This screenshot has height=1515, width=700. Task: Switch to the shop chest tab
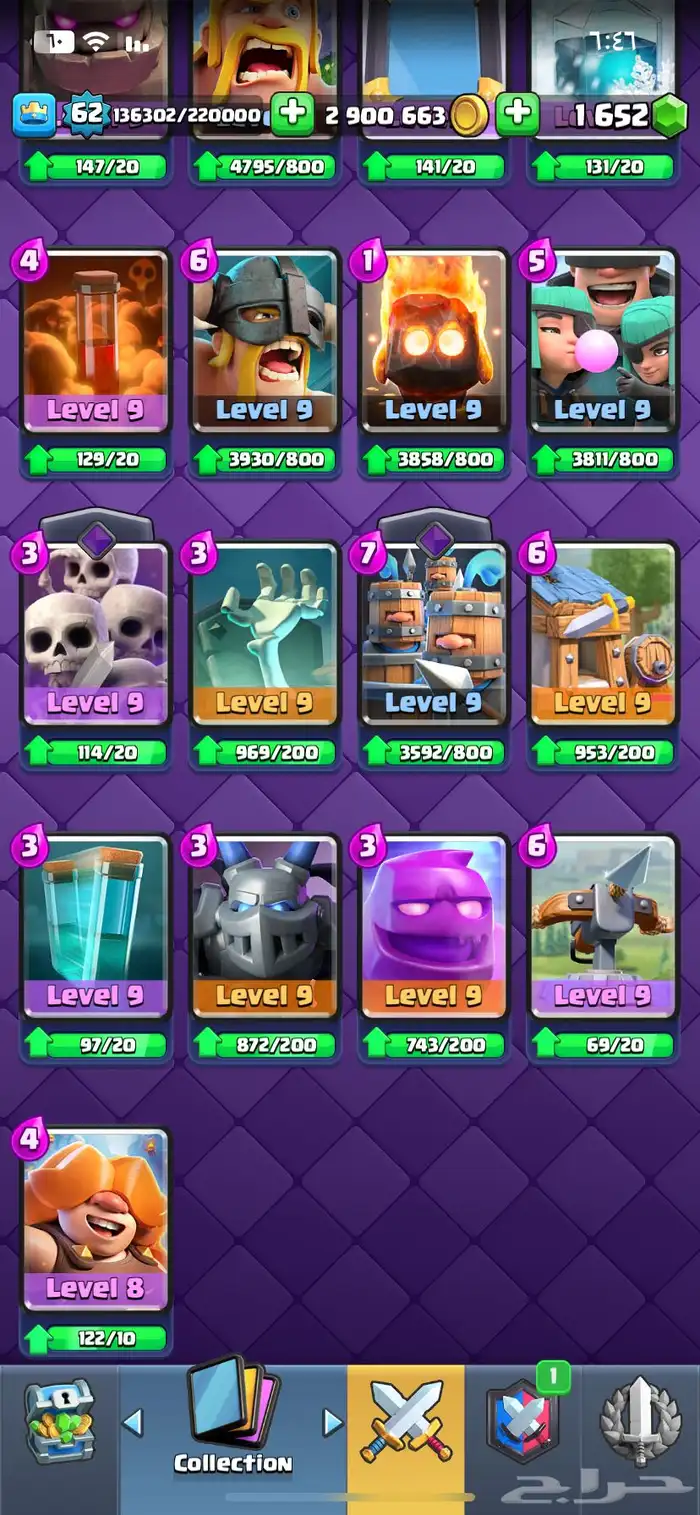tap(60, 1420)
